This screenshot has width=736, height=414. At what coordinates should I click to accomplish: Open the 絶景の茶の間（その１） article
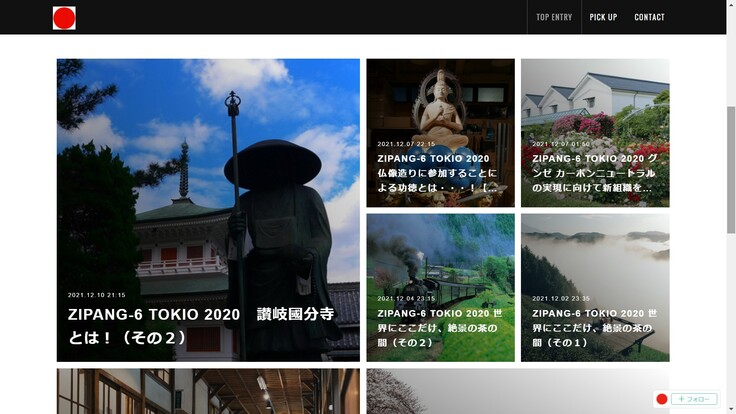[x=595, y=288]
